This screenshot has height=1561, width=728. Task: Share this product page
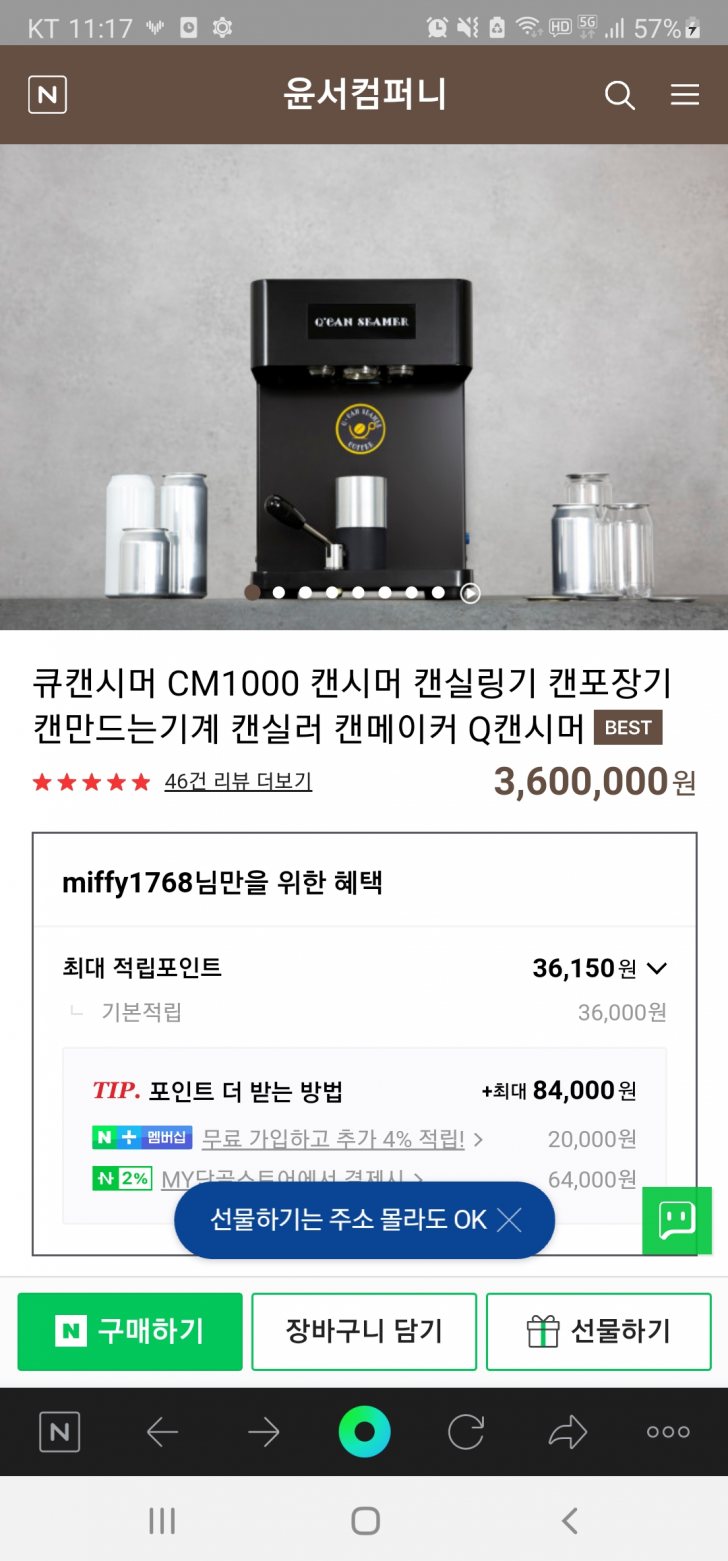567,1432
